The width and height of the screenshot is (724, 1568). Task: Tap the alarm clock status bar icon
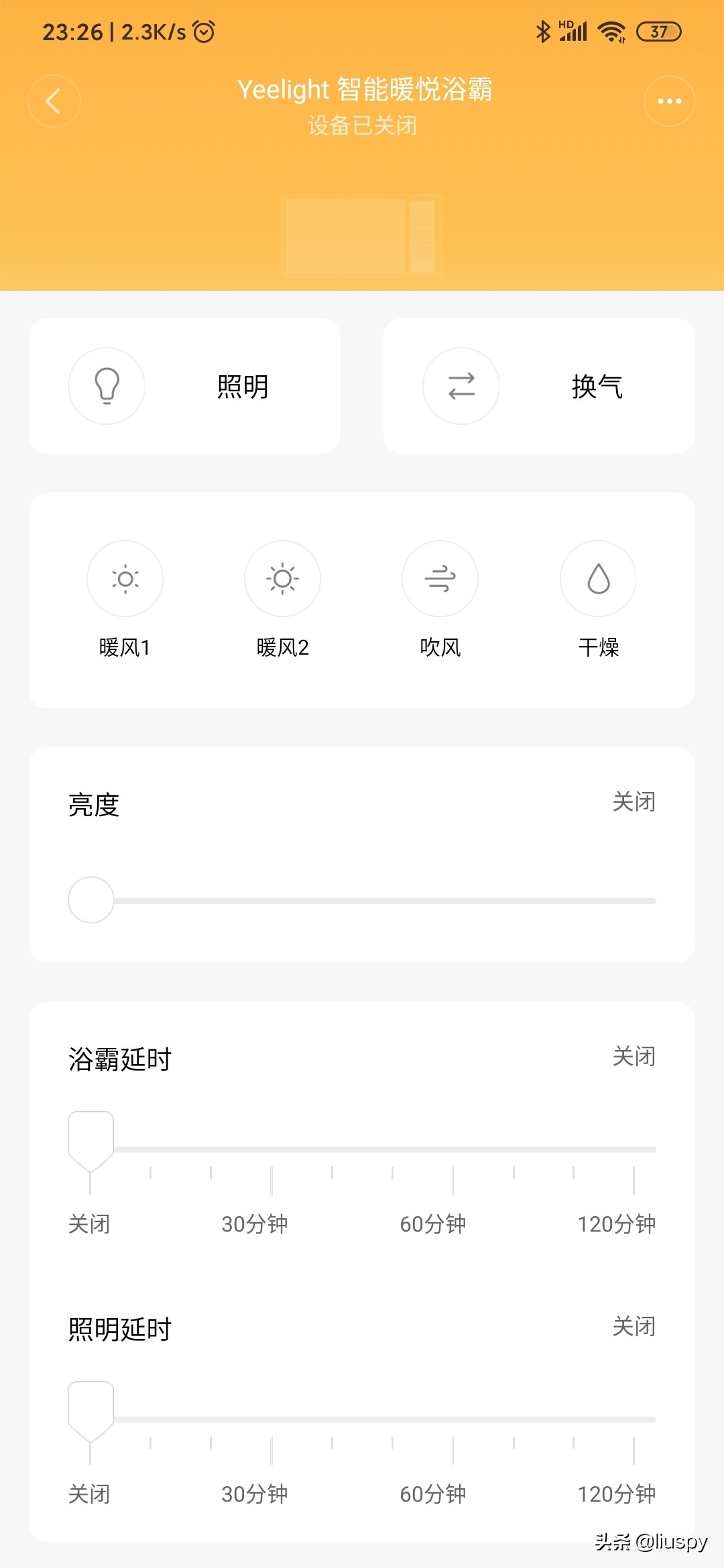click(202, 31)
